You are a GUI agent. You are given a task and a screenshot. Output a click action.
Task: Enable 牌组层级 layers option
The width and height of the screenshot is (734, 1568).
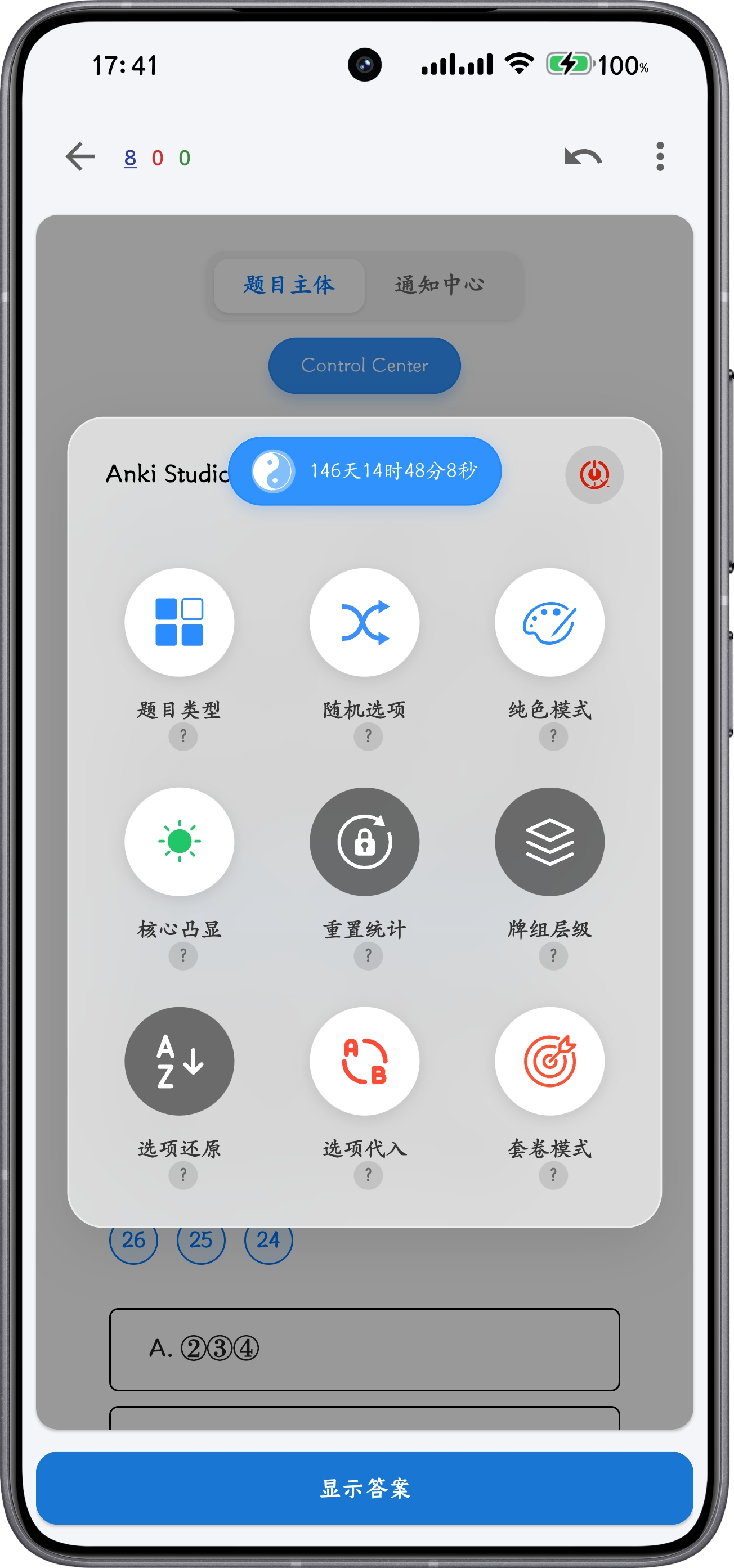[549, 841]
